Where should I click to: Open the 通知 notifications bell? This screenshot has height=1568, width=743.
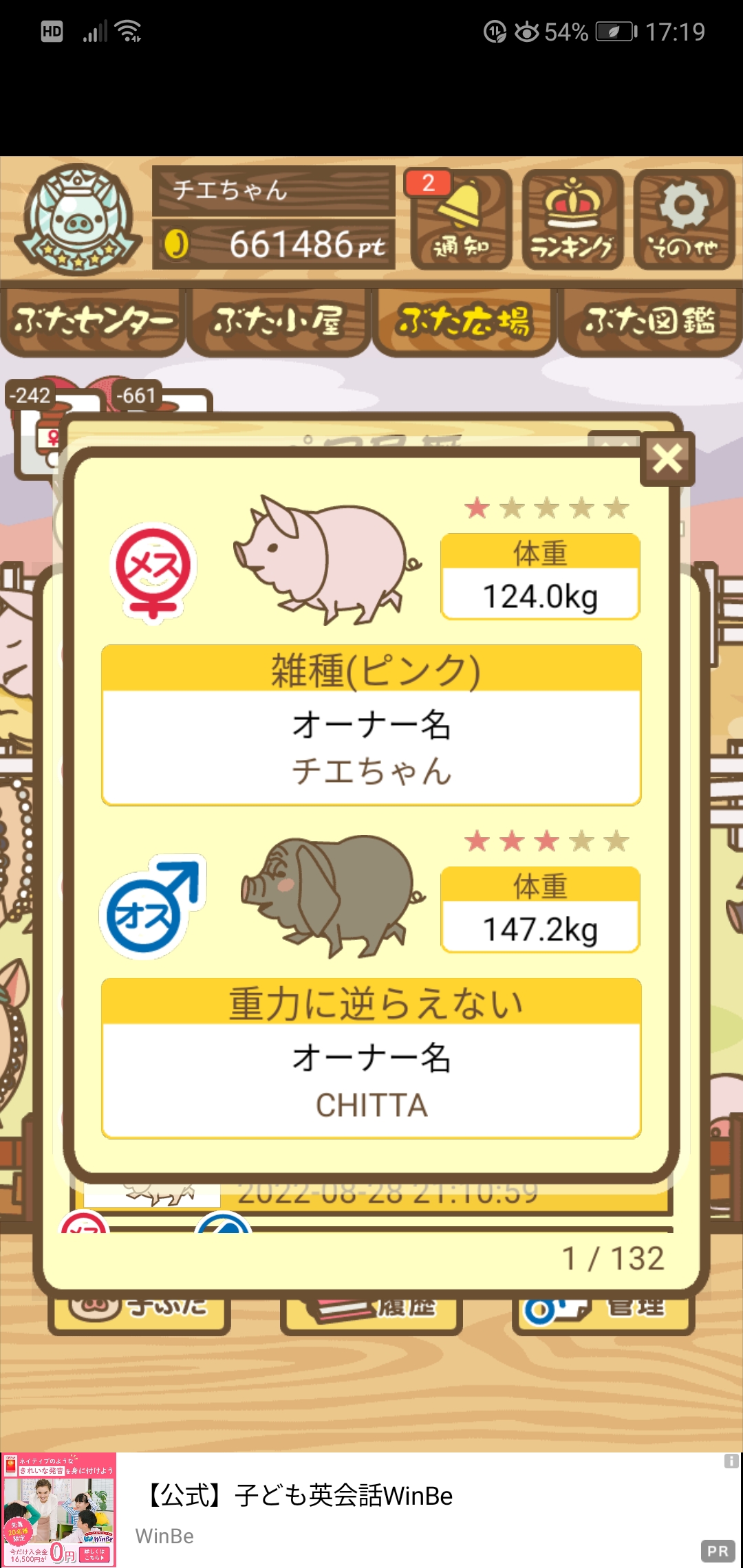tap(461, 219)
